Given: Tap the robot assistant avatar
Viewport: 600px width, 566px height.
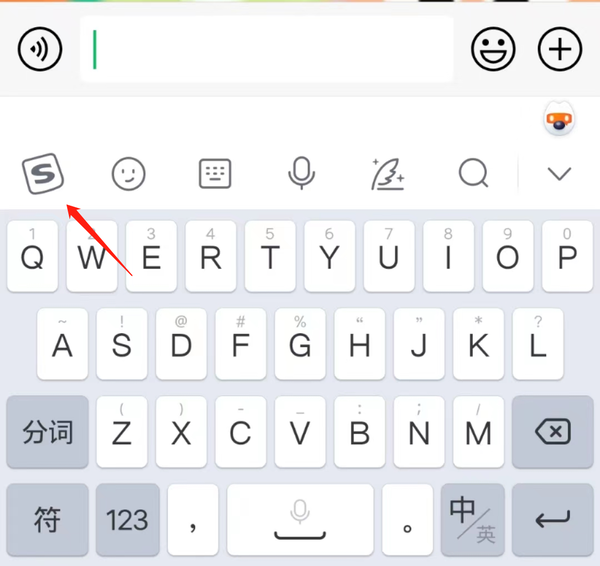Looking at the screenshot, I should tap(558, 121).
